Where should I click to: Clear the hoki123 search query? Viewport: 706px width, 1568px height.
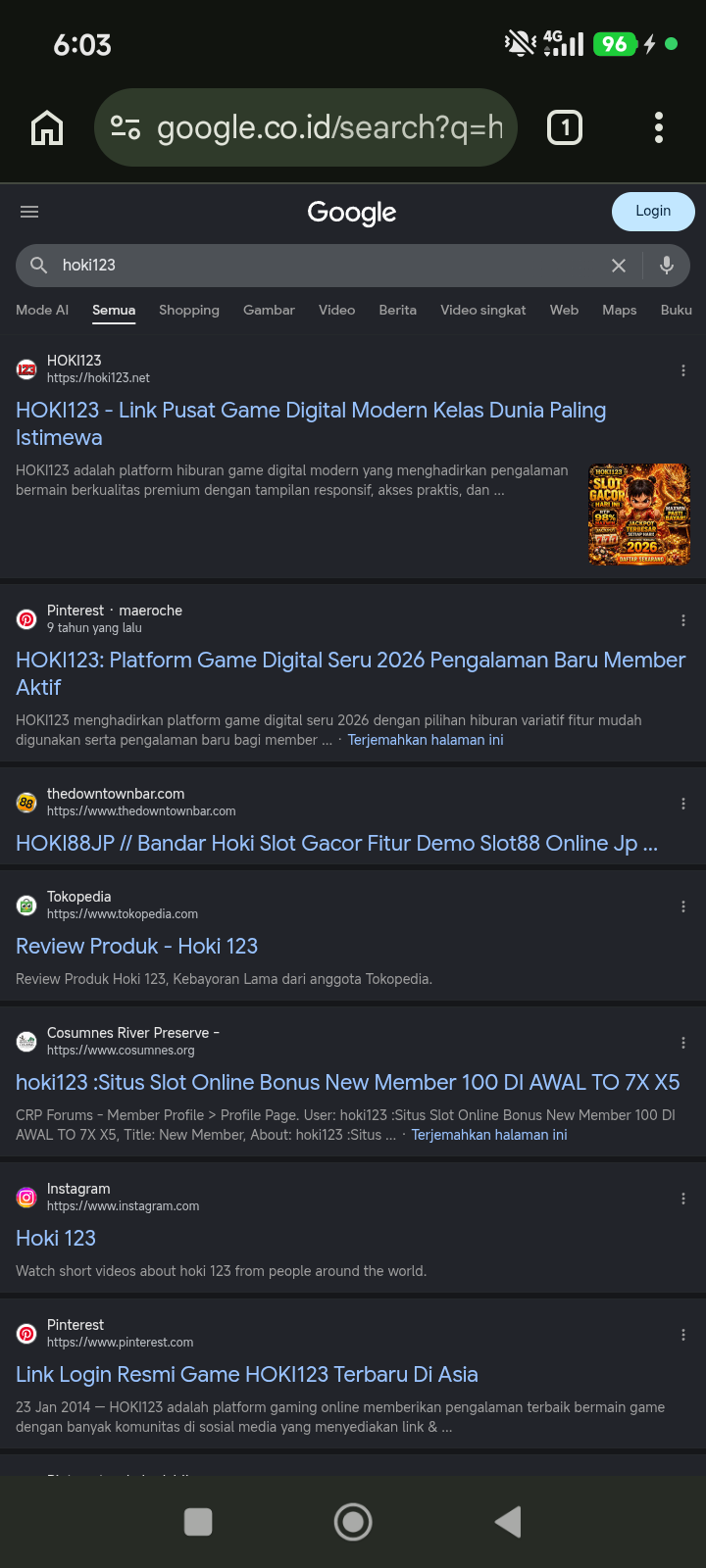point(619,266)
